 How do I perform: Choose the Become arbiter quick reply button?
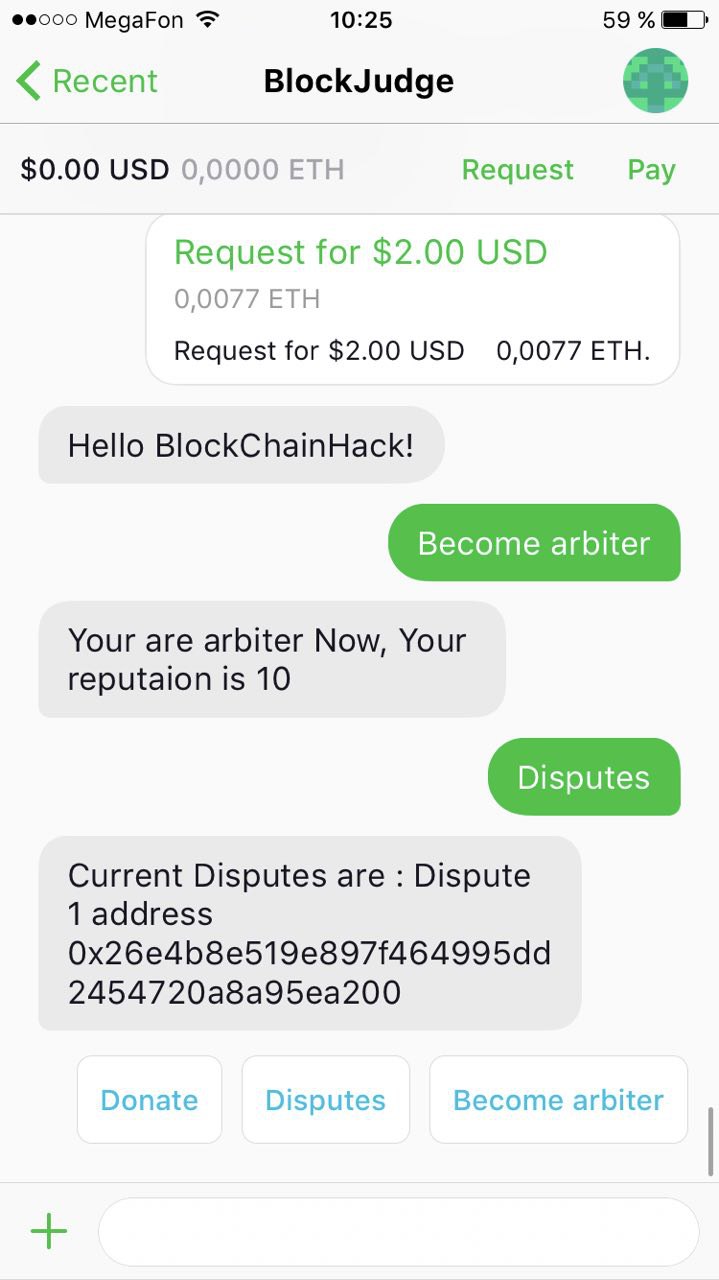tap(558, 1100)
